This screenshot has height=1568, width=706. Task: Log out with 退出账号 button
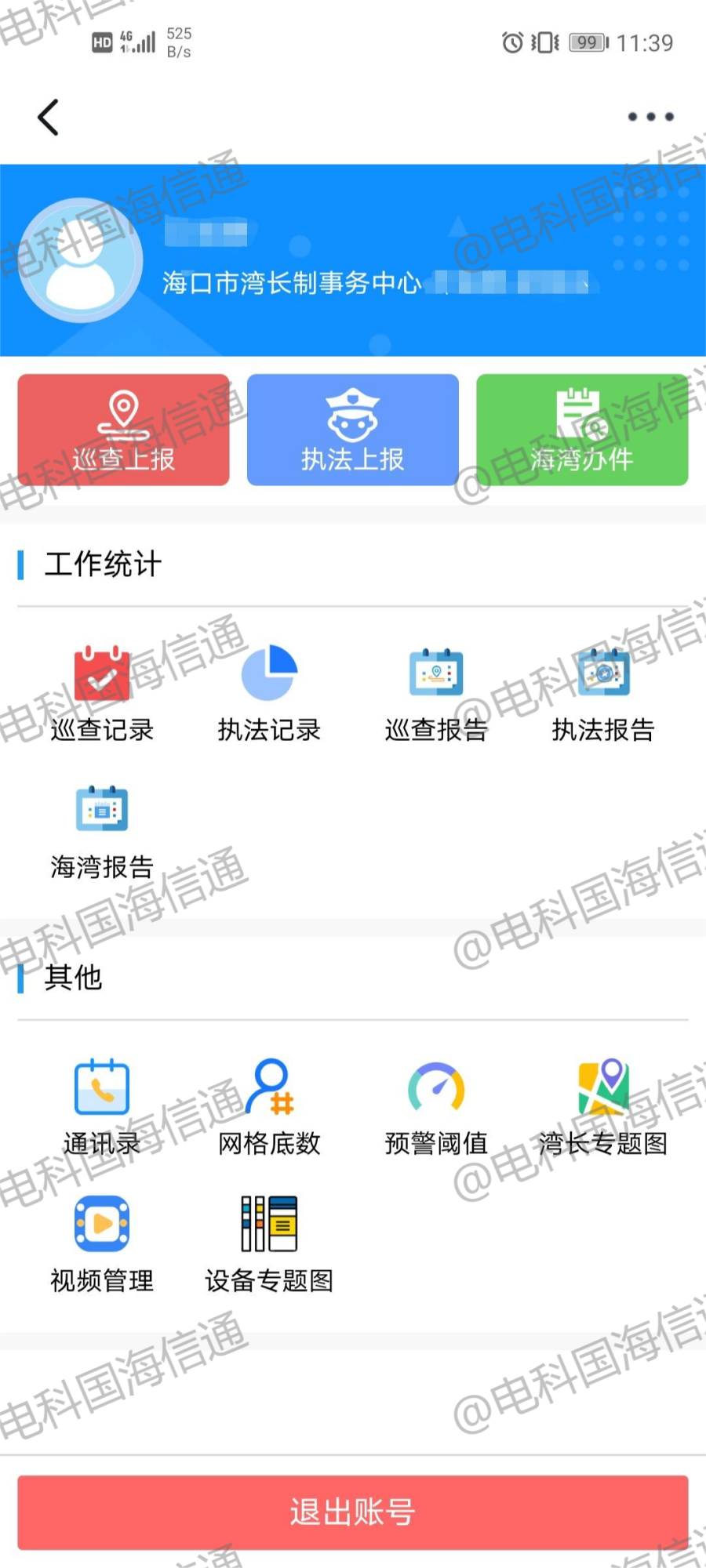coord(353,1512)
